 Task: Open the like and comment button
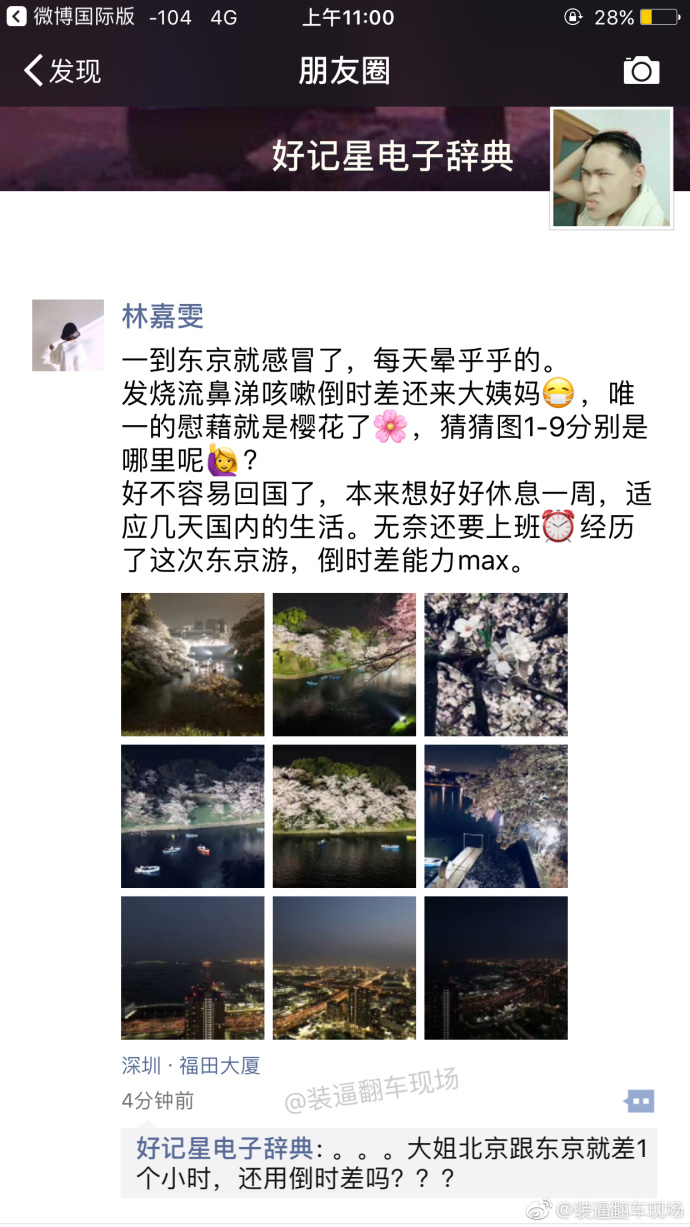639,1102
